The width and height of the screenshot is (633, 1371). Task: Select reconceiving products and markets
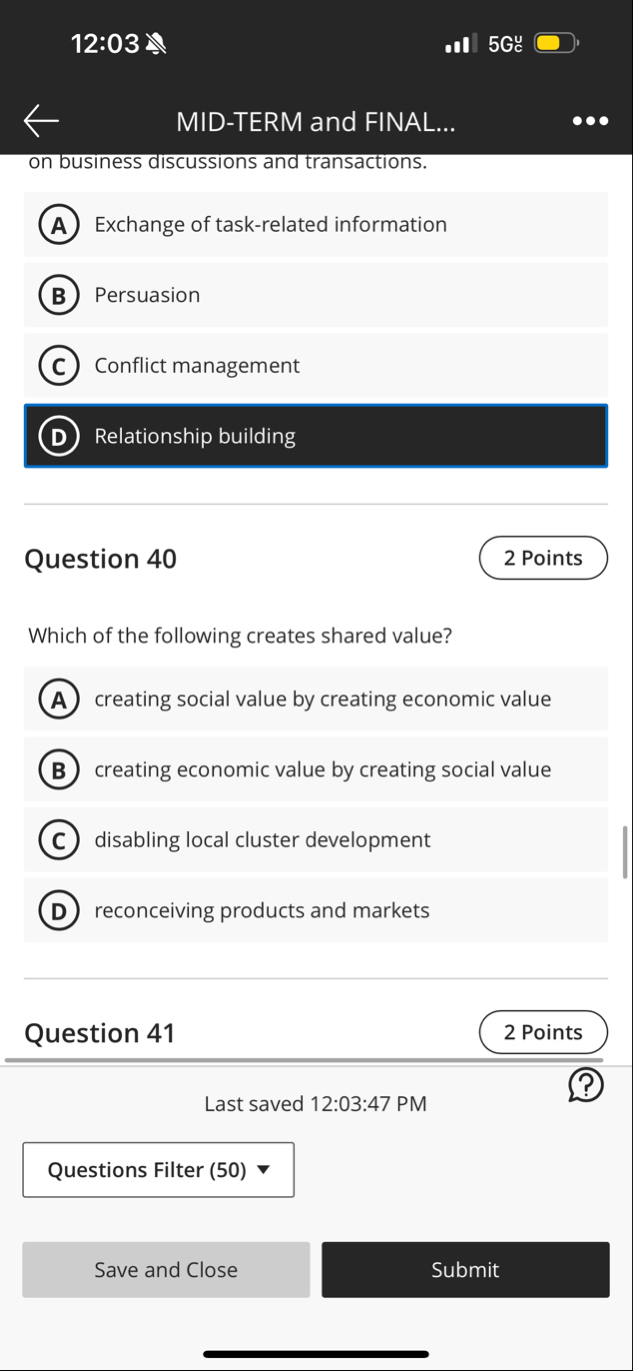click(315, 911)
